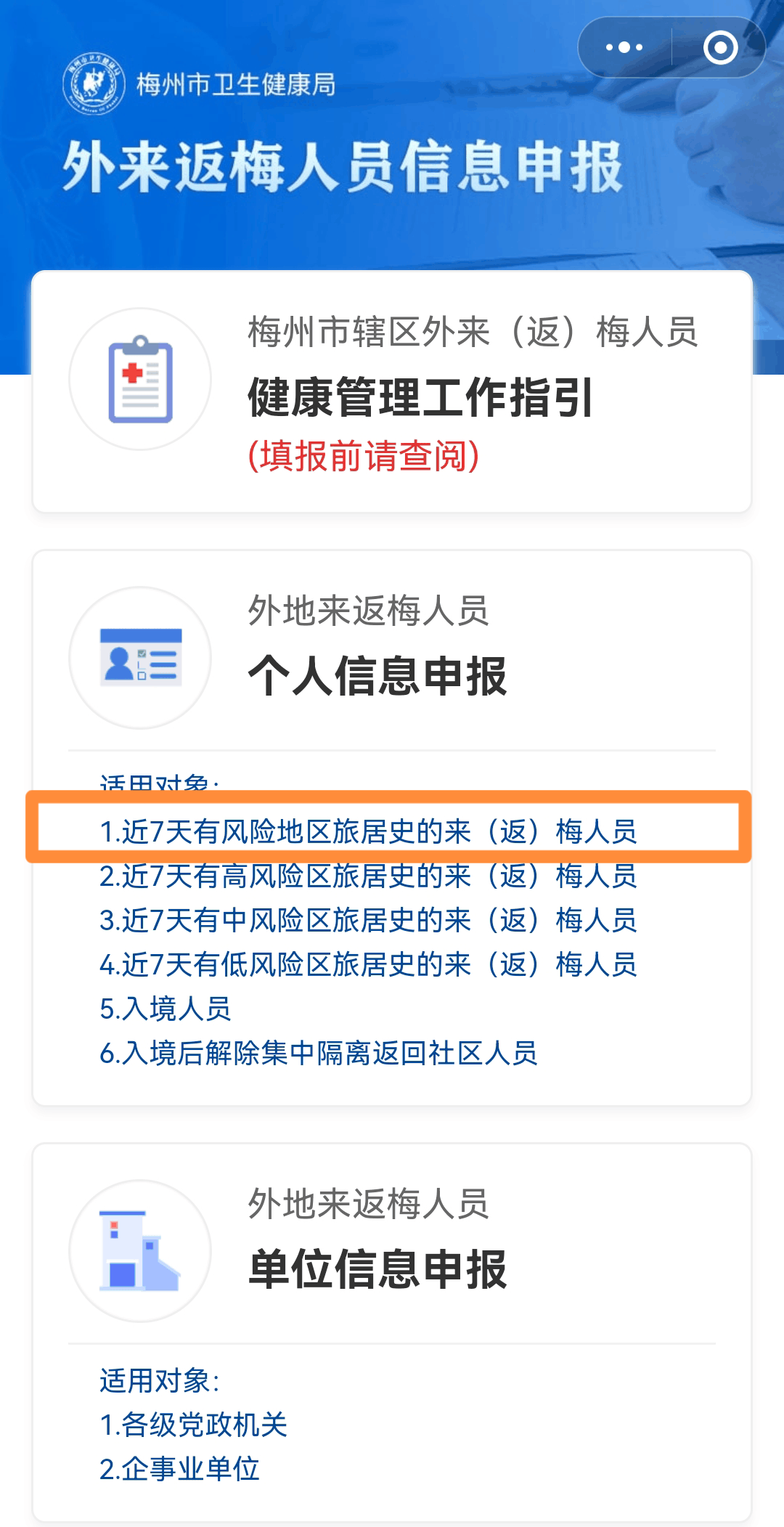Open the 健康管理工作指引 card
Screen dimensions: 784x1527
click(x=392, y=392)
